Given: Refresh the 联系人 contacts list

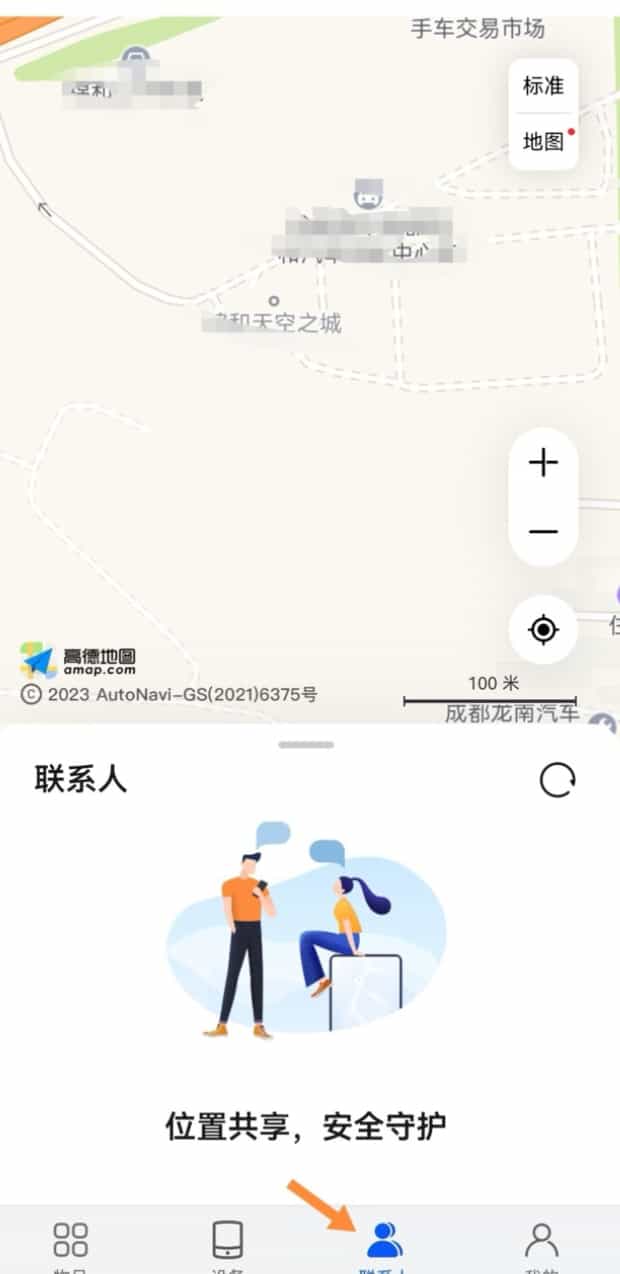Looking at the screenshot, I should 557,780.
